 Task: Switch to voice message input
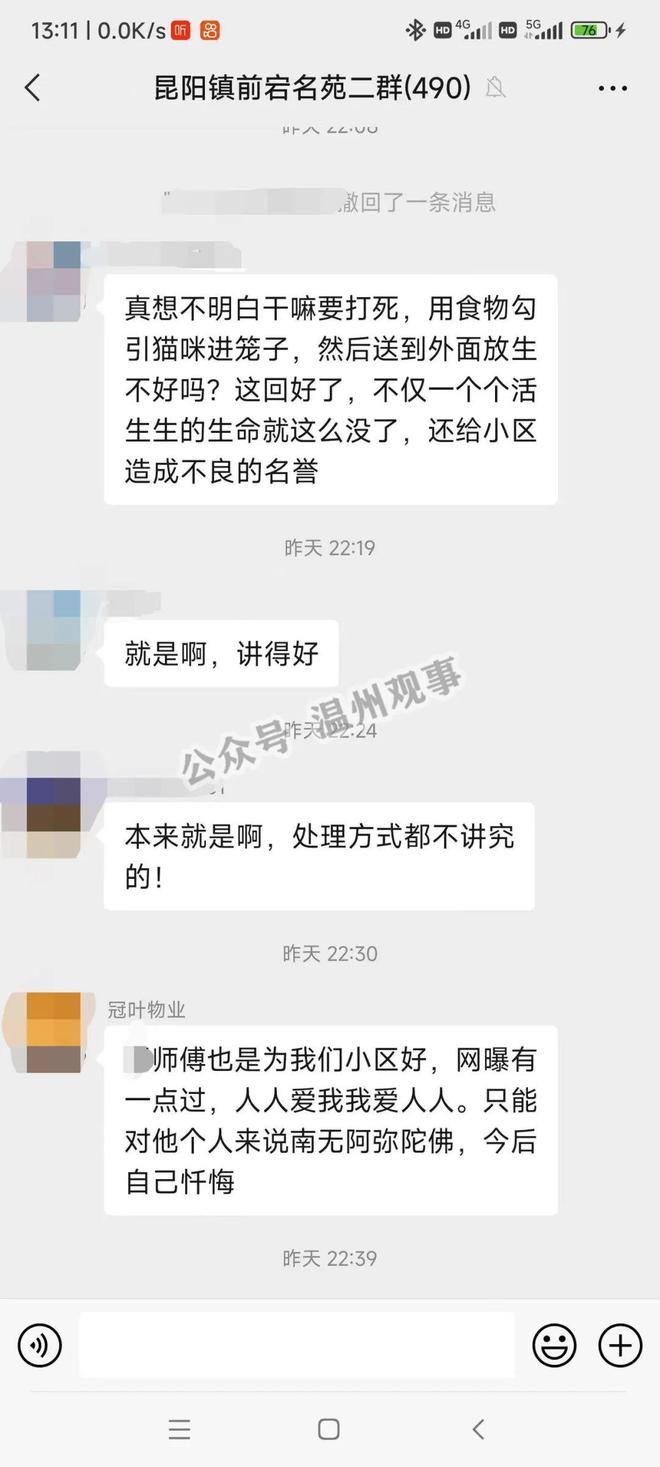point(40,1345)
